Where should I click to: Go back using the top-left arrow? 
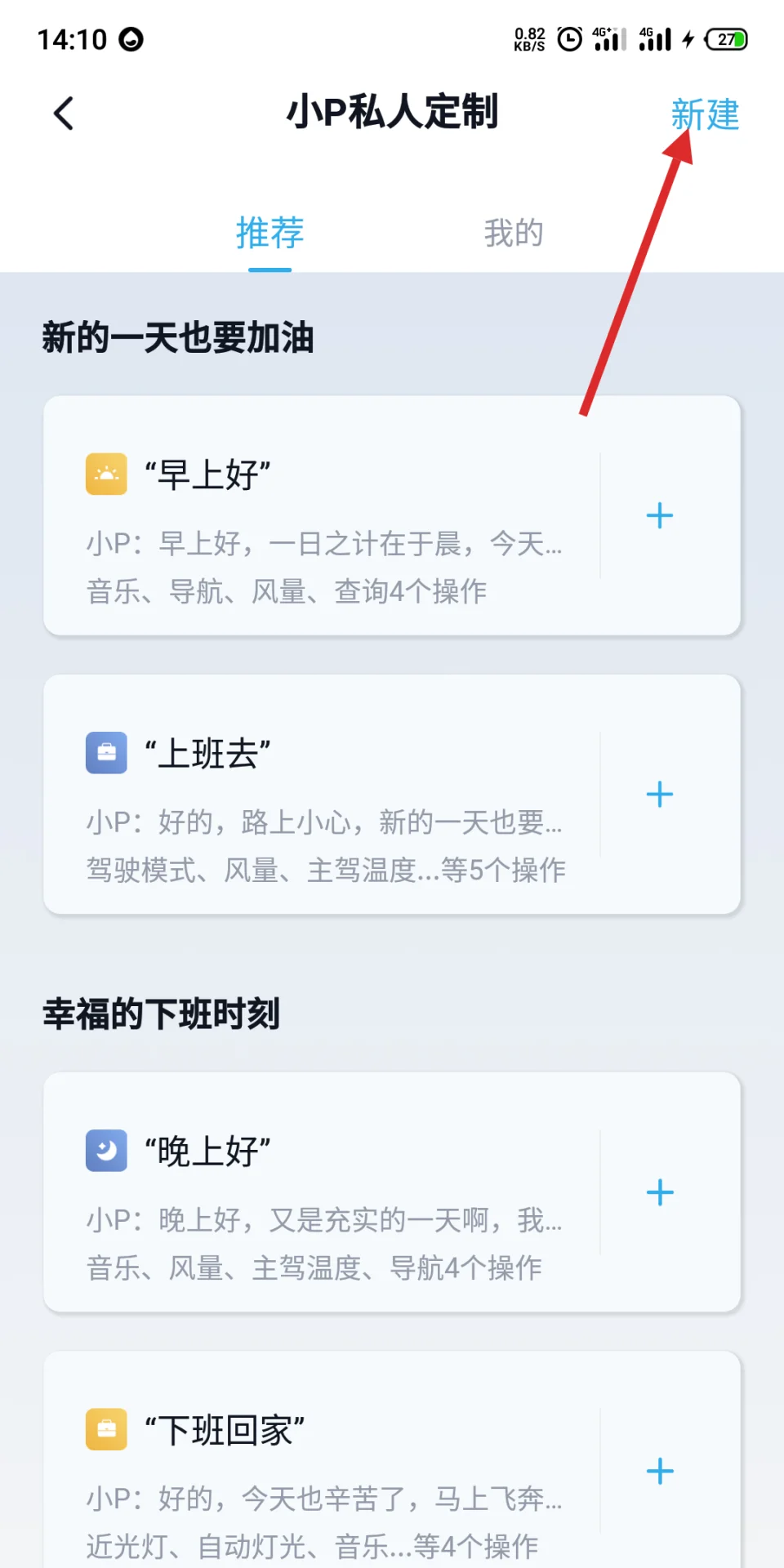[x=64, y=114]
